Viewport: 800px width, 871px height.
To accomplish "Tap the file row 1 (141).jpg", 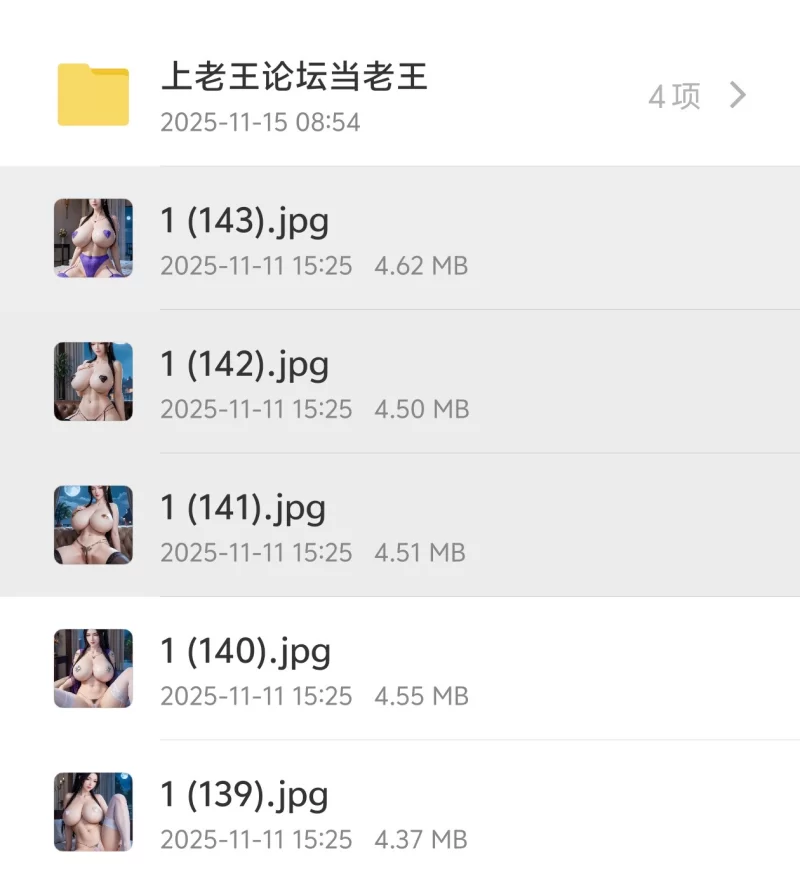I will [x=243, y=508].
